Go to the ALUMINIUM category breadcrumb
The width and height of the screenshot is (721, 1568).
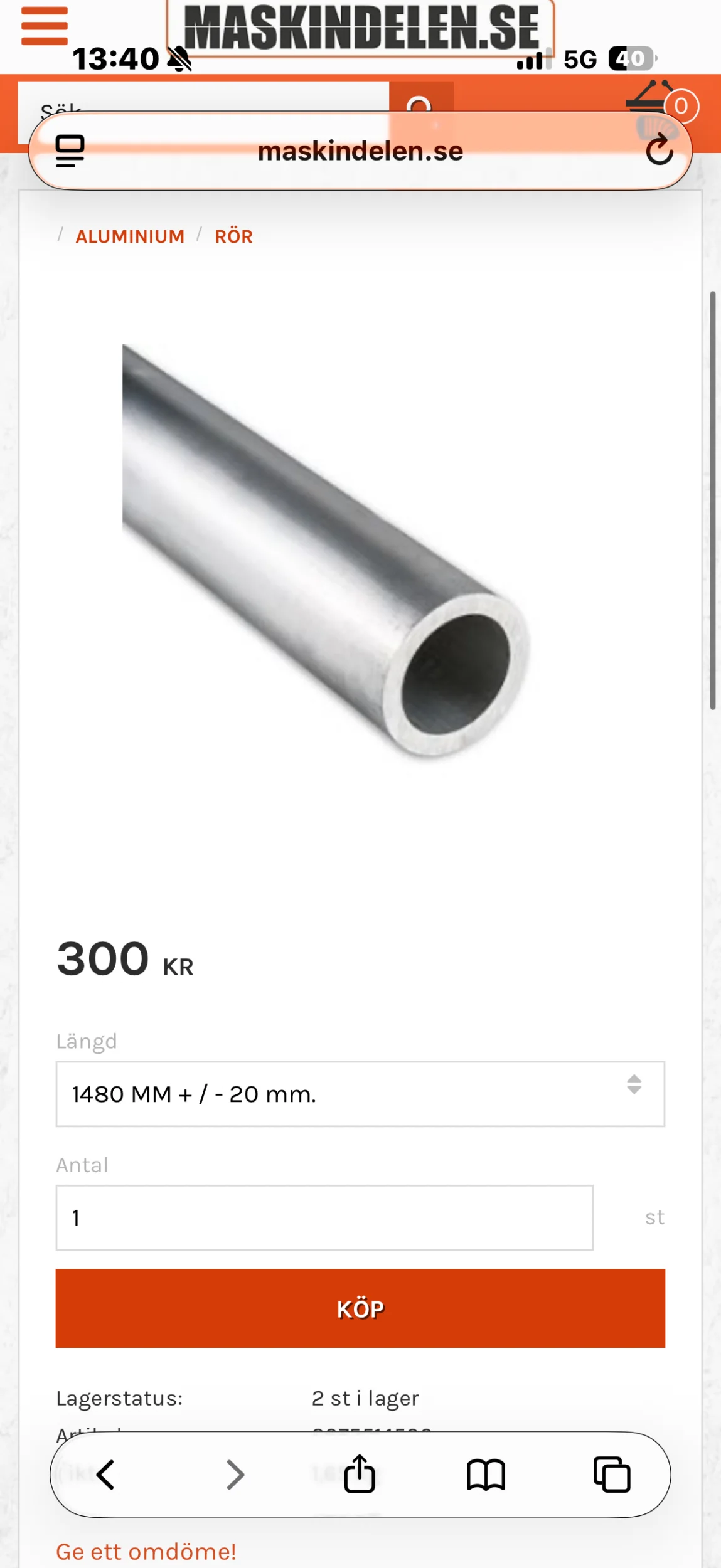point(130,236)
